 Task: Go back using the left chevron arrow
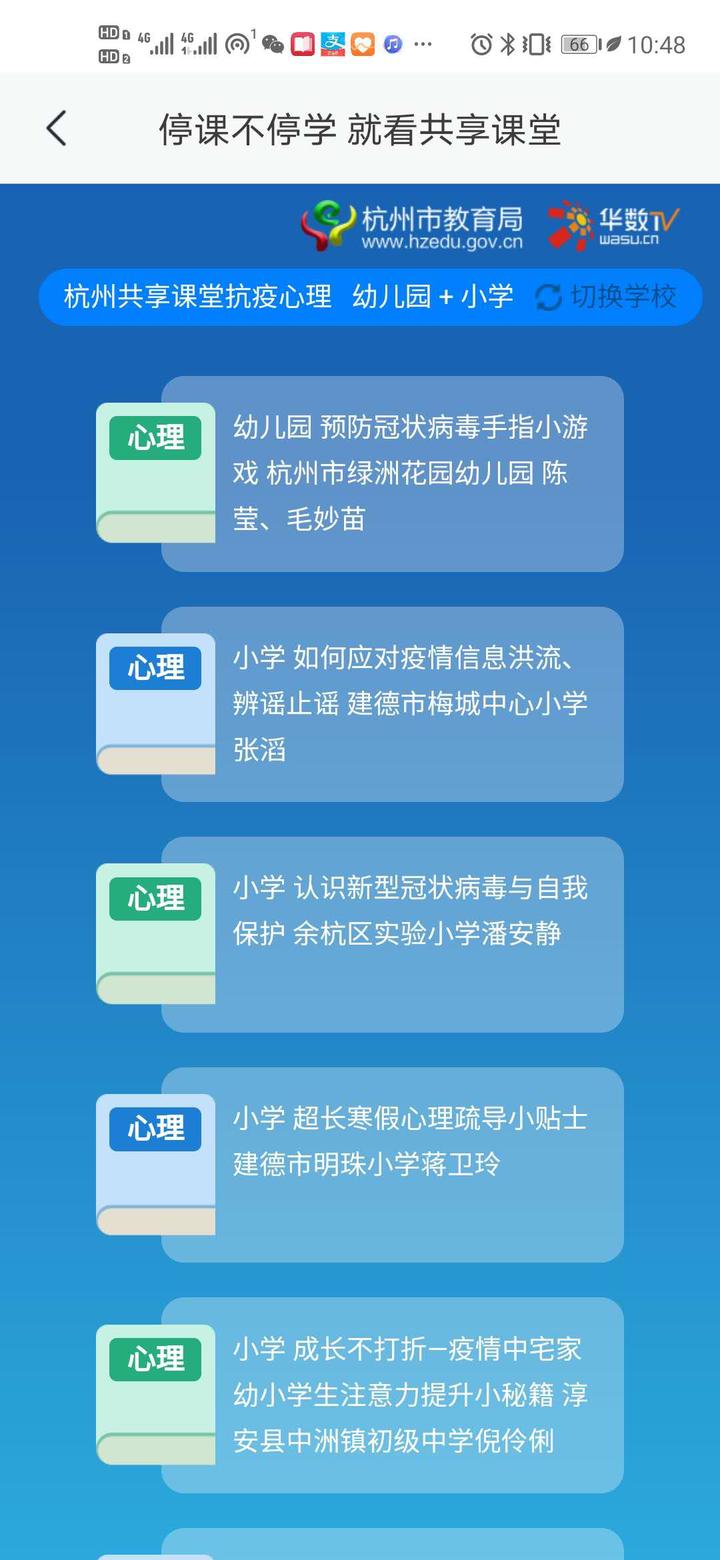click(x=55, y=128)
